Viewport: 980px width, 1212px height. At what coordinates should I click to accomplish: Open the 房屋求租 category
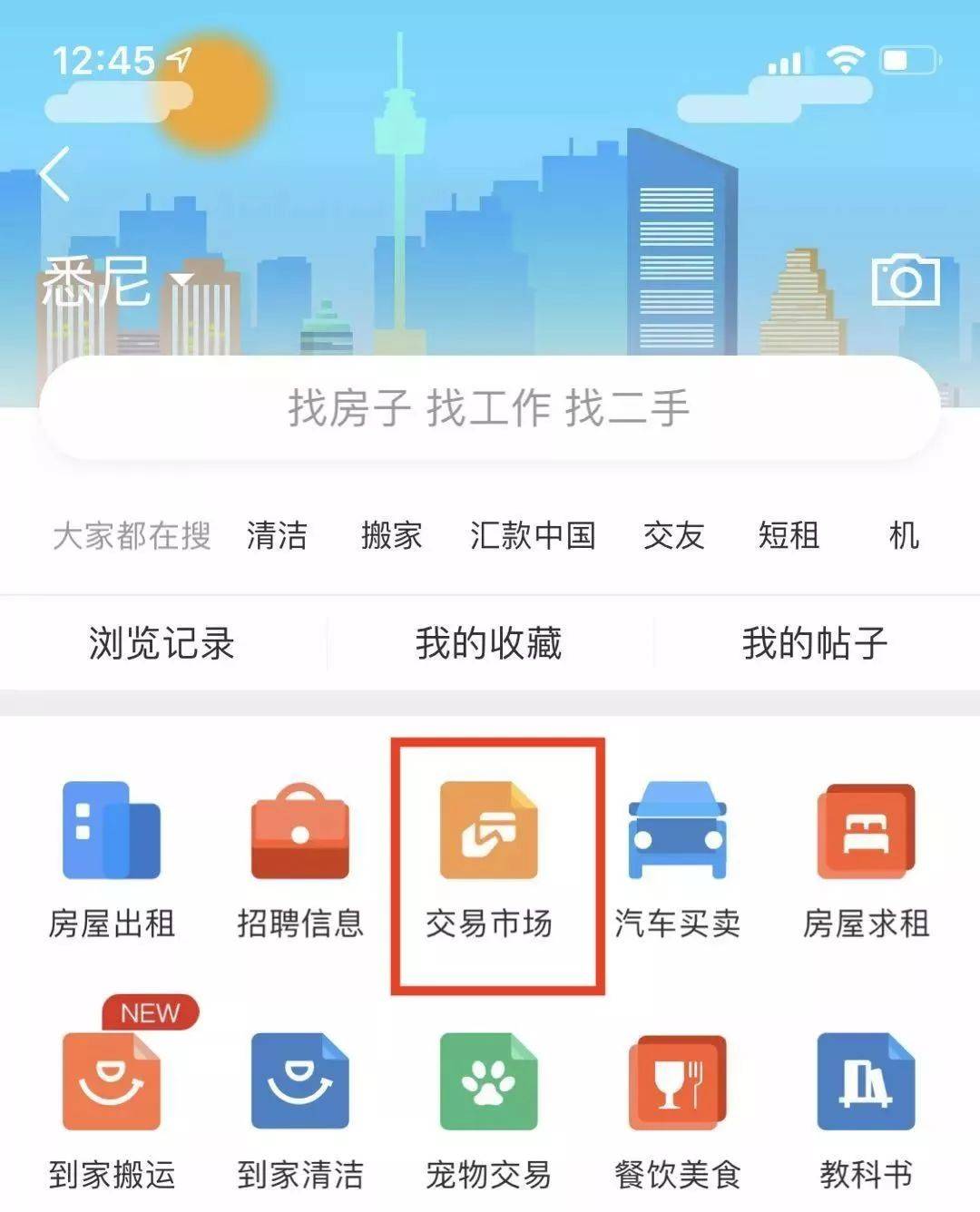[x=866, y=859]
